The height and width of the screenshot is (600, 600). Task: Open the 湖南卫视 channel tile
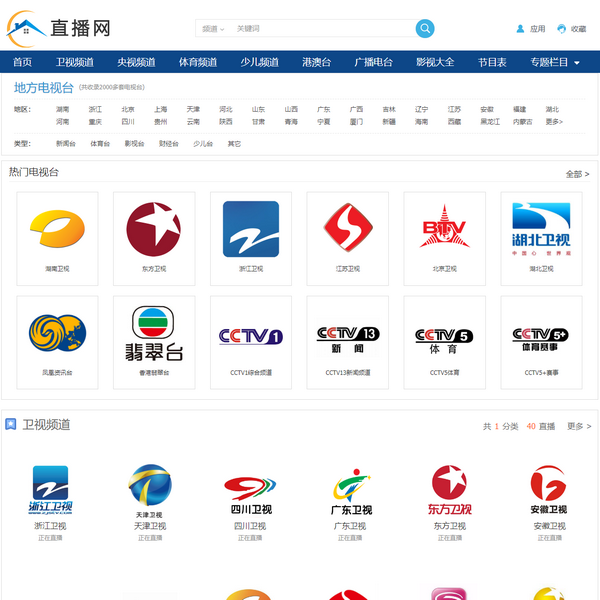point(58,238)
